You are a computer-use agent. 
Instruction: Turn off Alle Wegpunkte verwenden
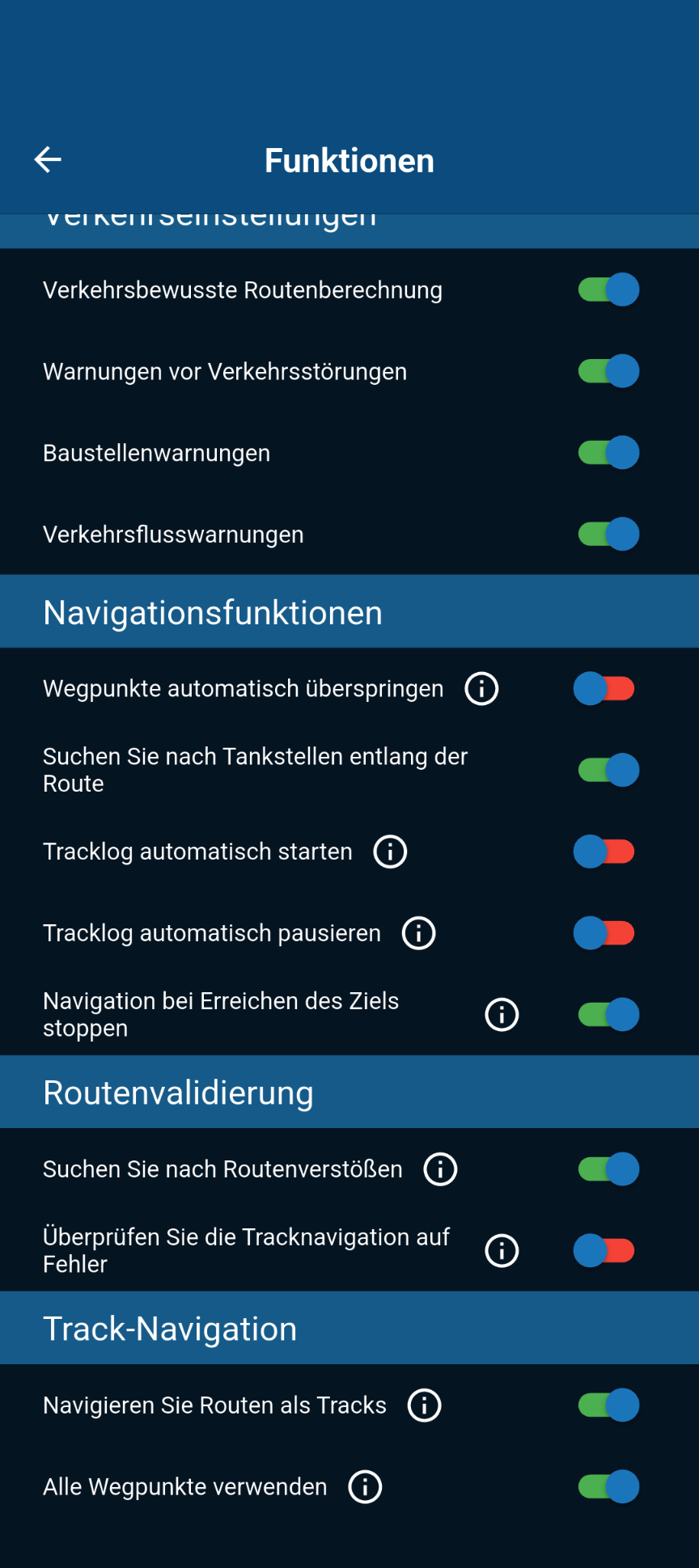coord(608,1487)
